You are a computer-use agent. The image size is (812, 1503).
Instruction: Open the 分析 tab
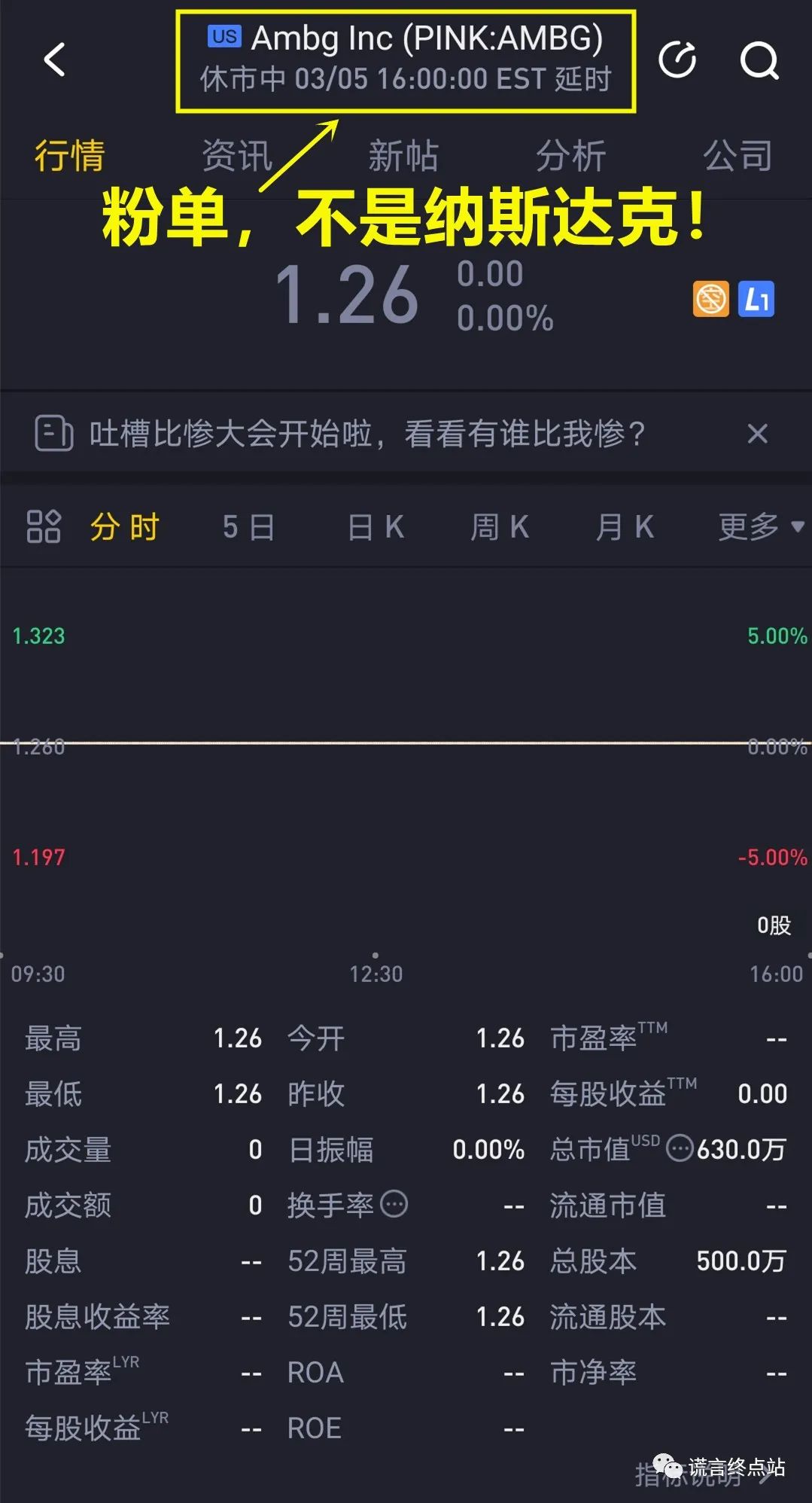coord(570,156)
